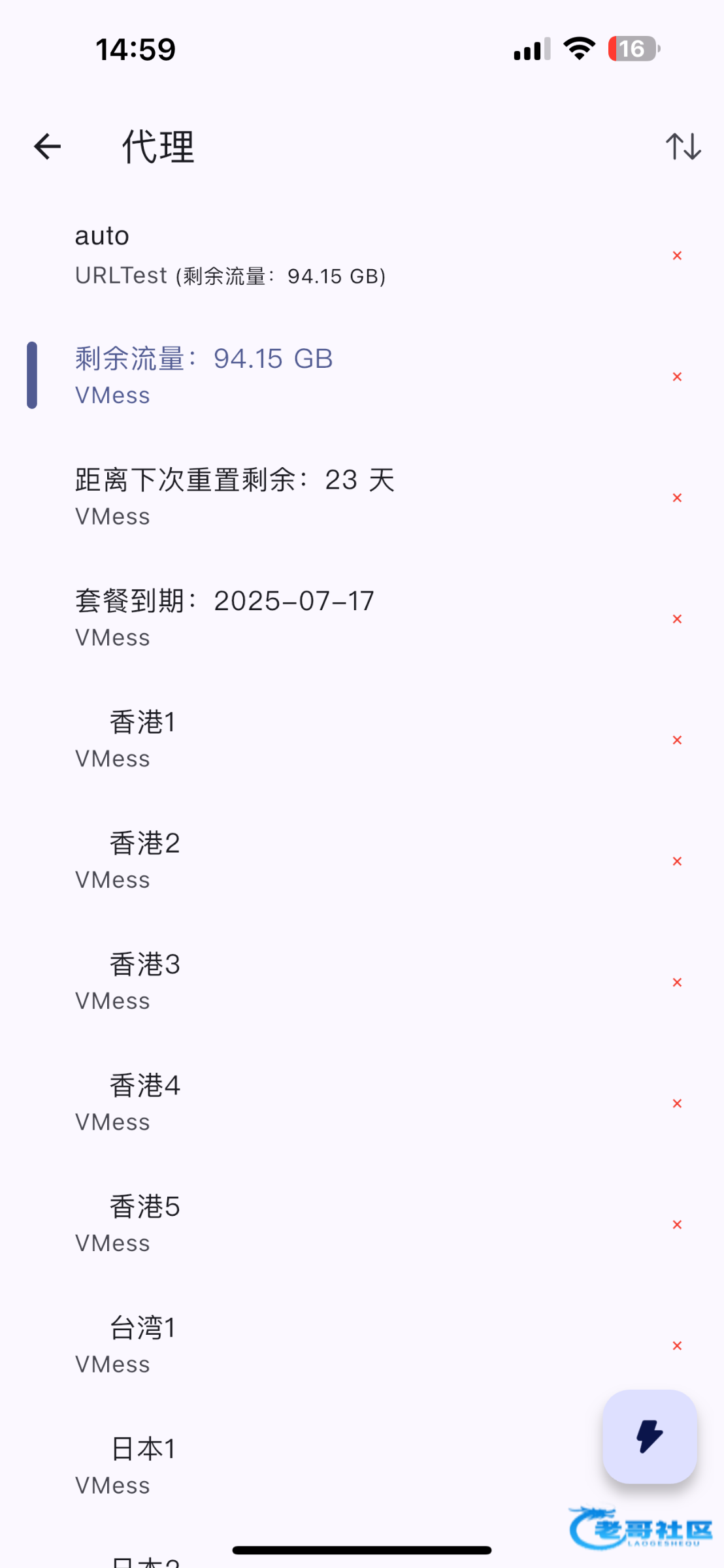Select the auto URLTest proxy
Viewport: 724px width, 1568px height.
click(x=362, y=255)
